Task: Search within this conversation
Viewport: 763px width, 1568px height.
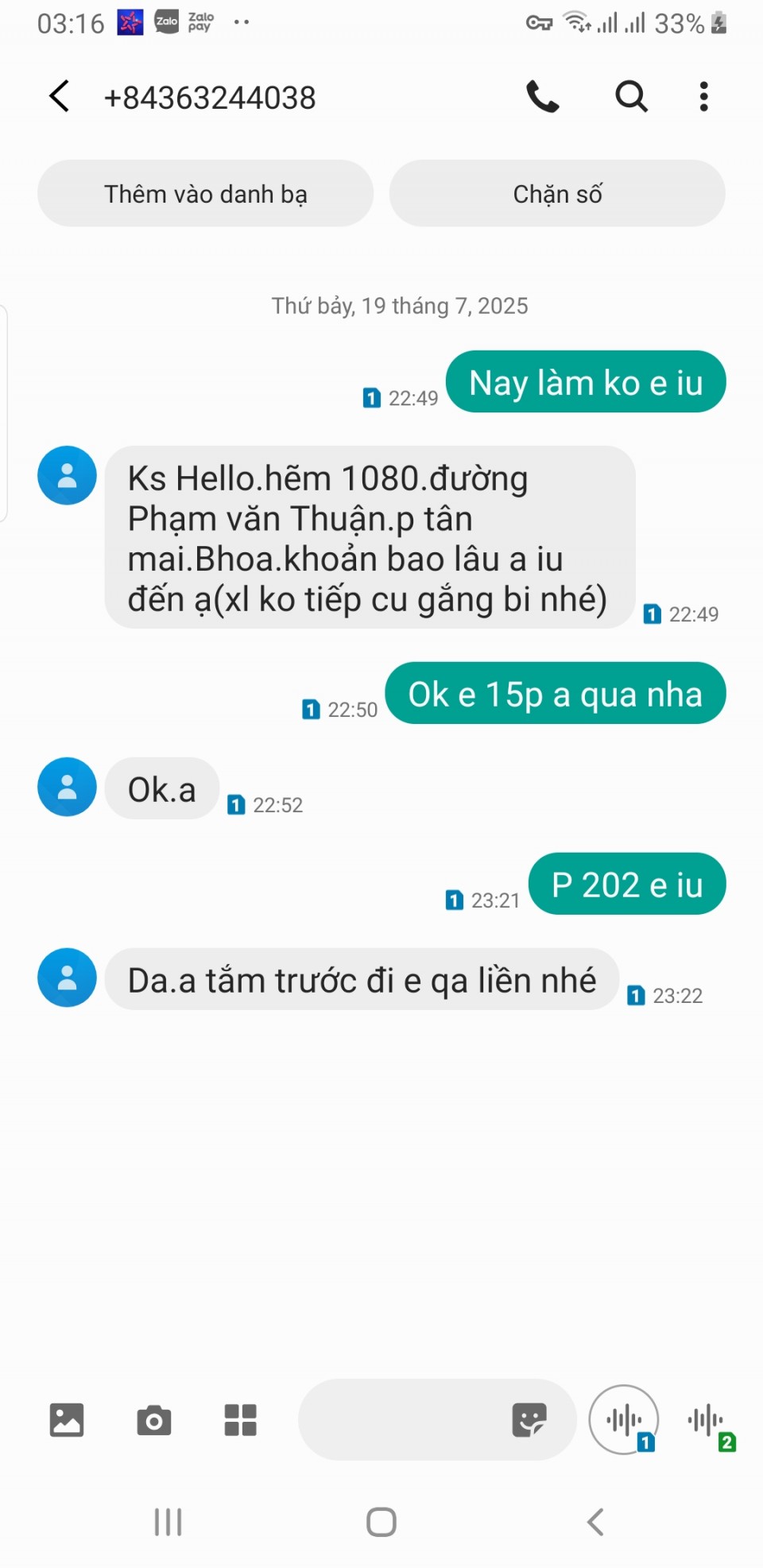Action: 631,97
